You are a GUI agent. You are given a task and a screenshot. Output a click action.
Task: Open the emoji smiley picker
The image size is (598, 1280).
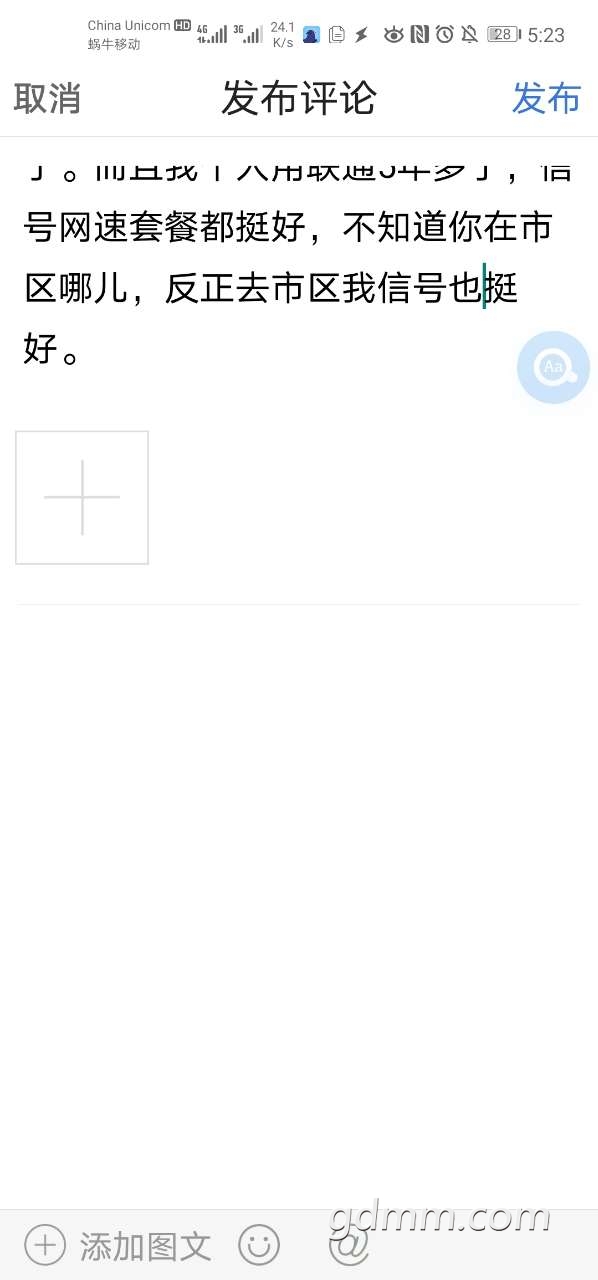(259, 1245)
